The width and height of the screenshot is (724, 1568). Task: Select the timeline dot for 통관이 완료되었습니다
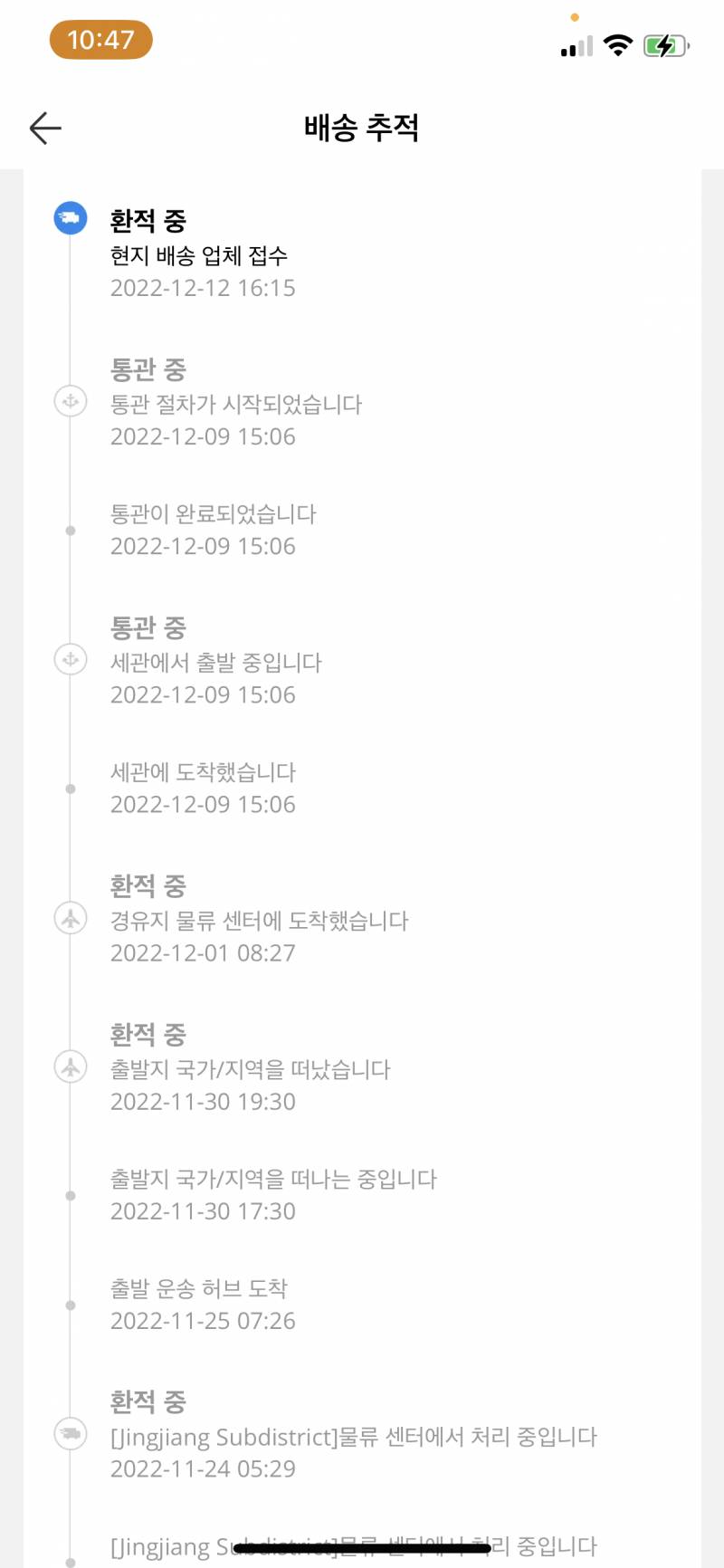click(x=70, y=530)
